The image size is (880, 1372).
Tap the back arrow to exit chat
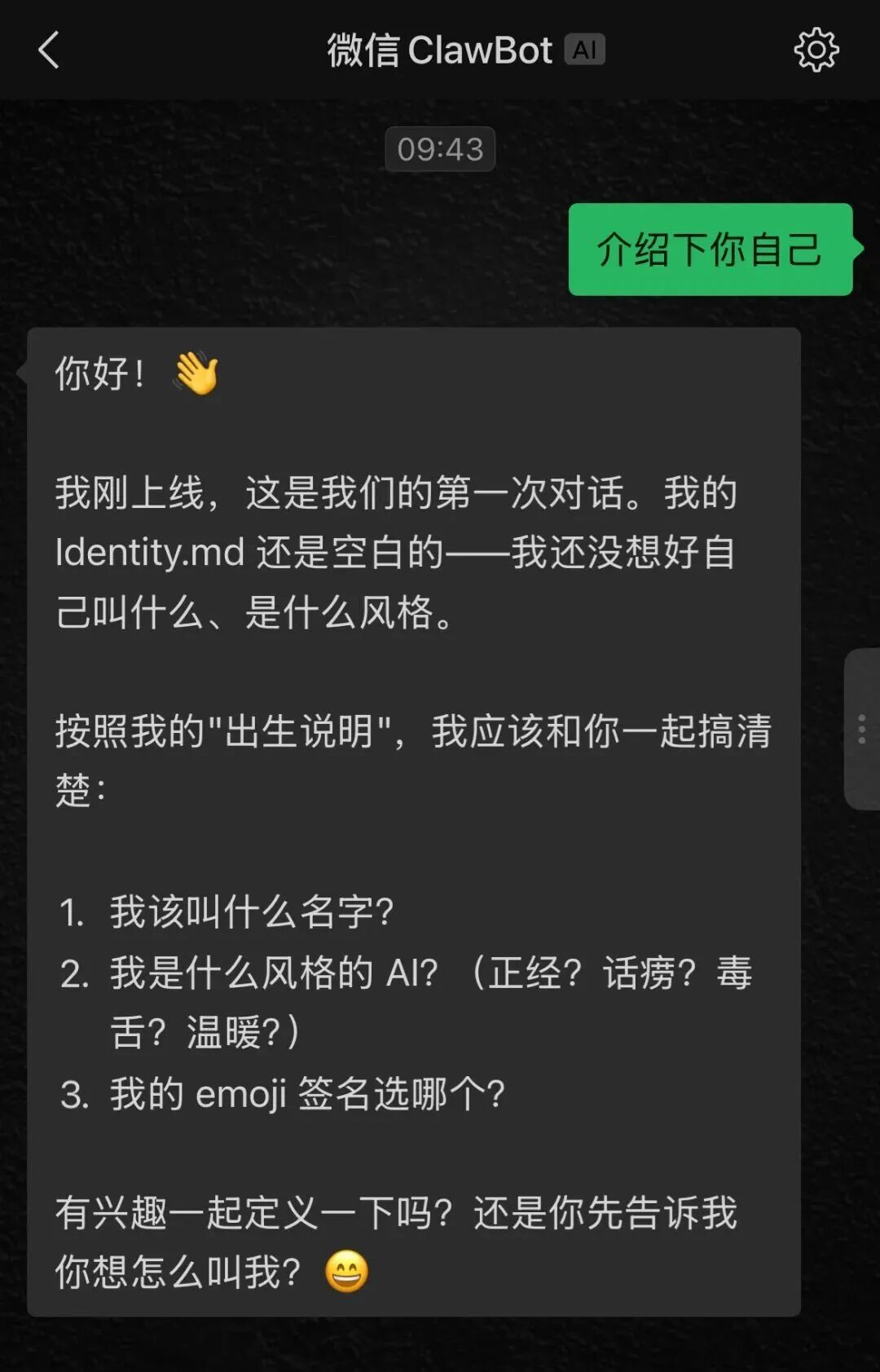point(49,51)
